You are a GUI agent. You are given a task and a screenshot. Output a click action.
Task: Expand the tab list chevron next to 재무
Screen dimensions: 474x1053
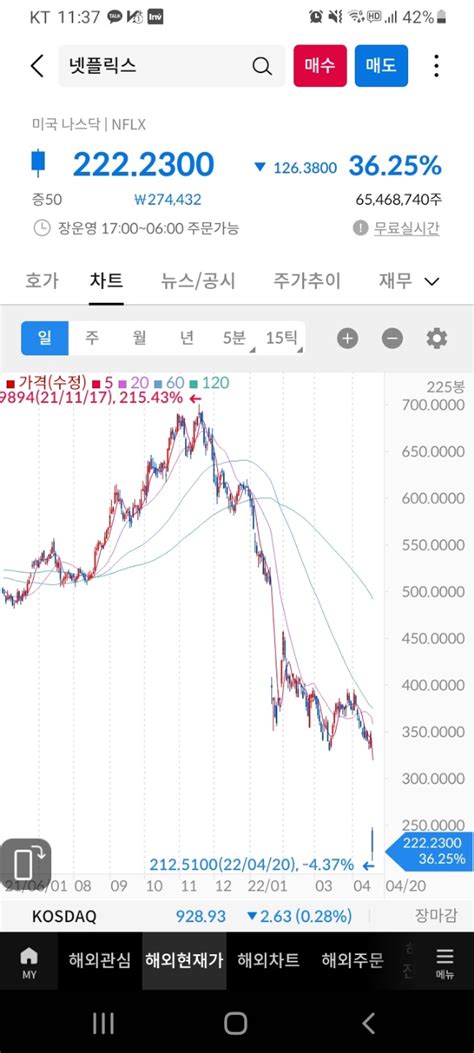tap(432, 281)
